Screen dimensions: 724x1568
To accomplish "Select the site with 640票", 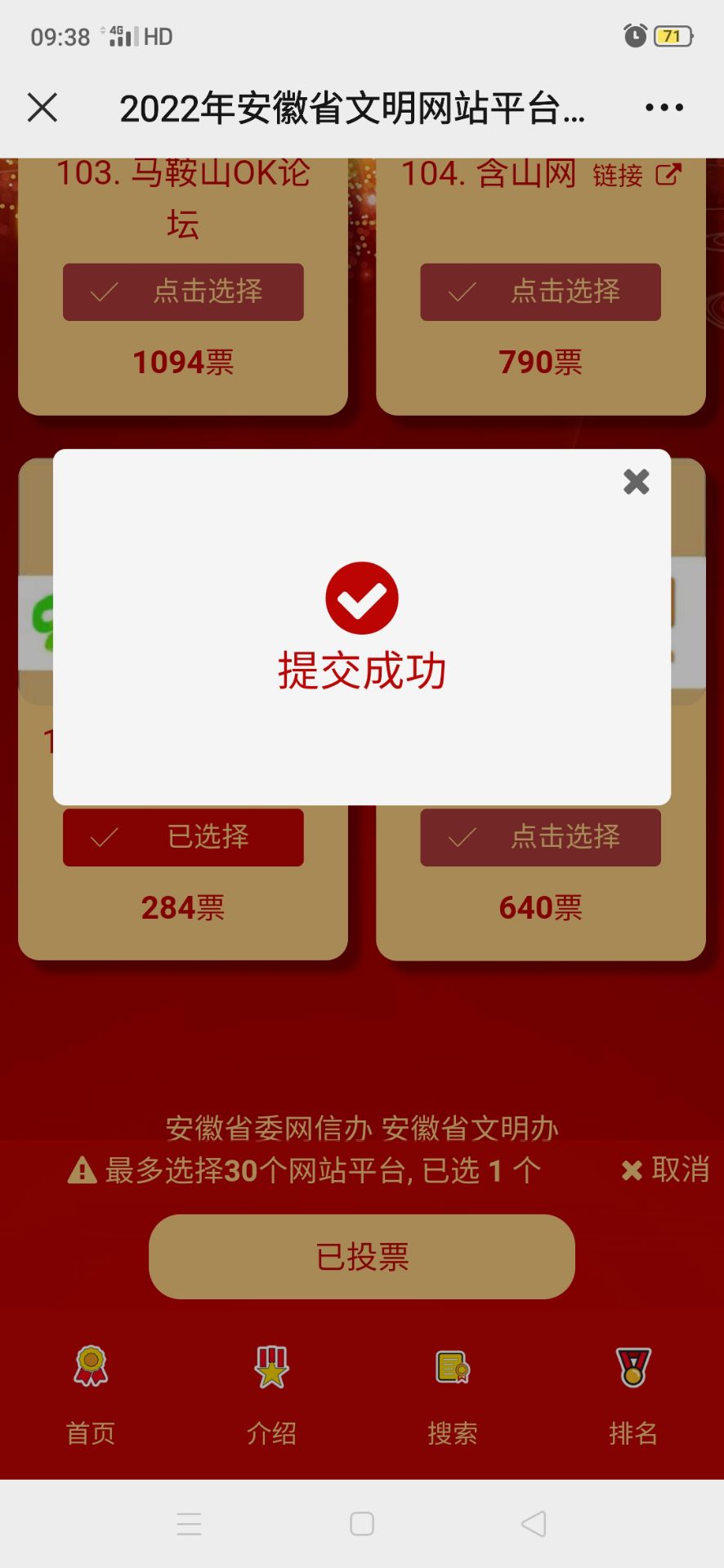I will pyautogui.click(x=540, y=837).
